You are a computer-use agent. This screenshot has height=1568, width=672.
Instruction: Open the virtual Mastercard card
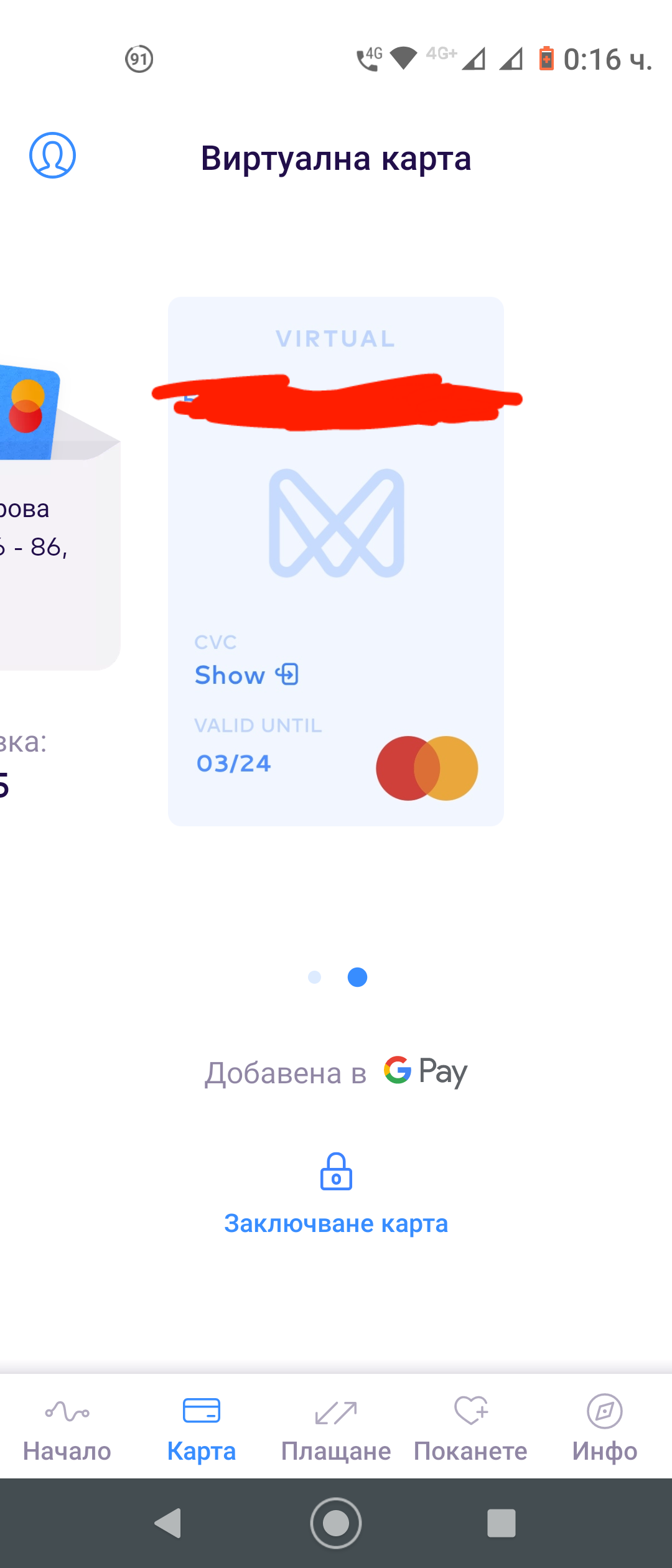click(x=336, y=560)
